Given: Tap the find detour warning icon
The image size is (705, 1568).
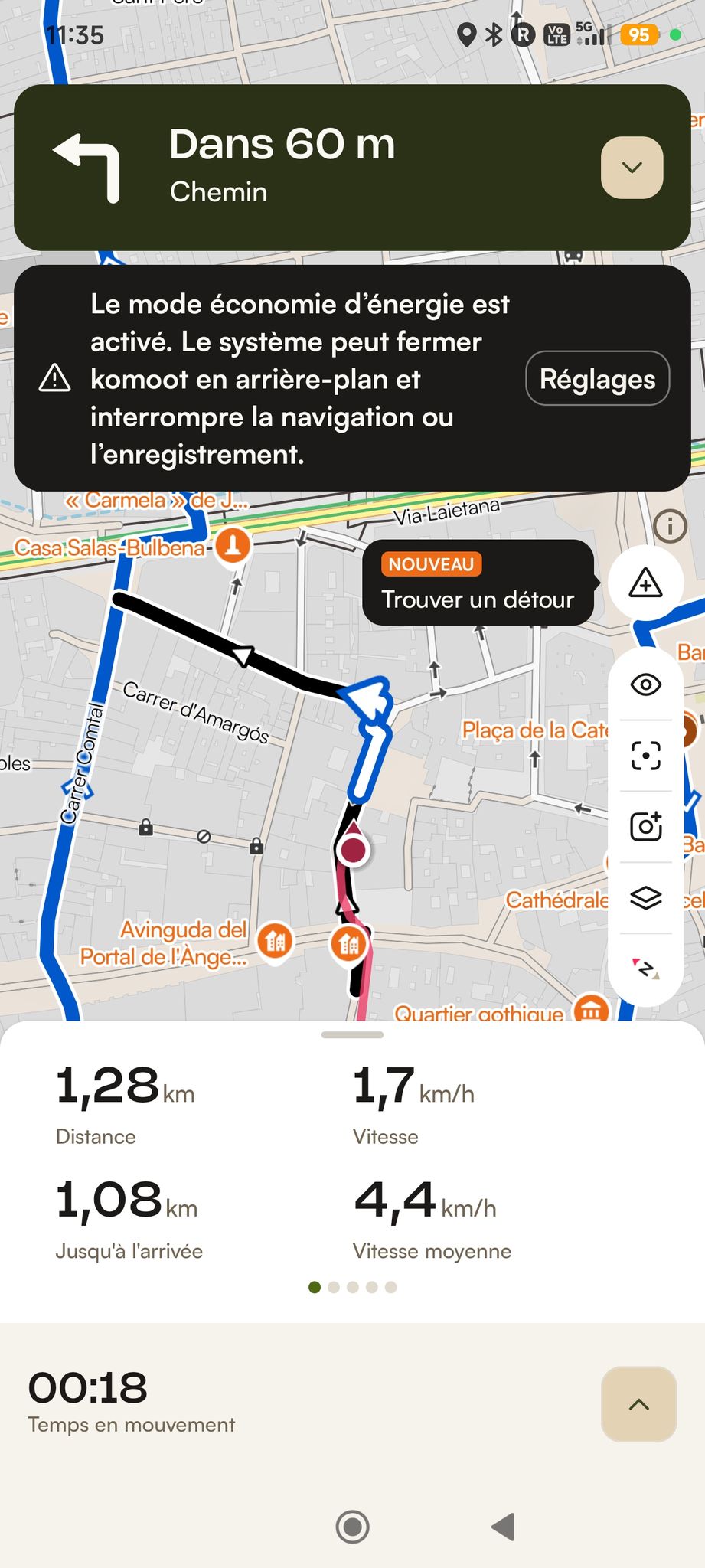Looking at the screenshot, I should [x=645, y=583].
